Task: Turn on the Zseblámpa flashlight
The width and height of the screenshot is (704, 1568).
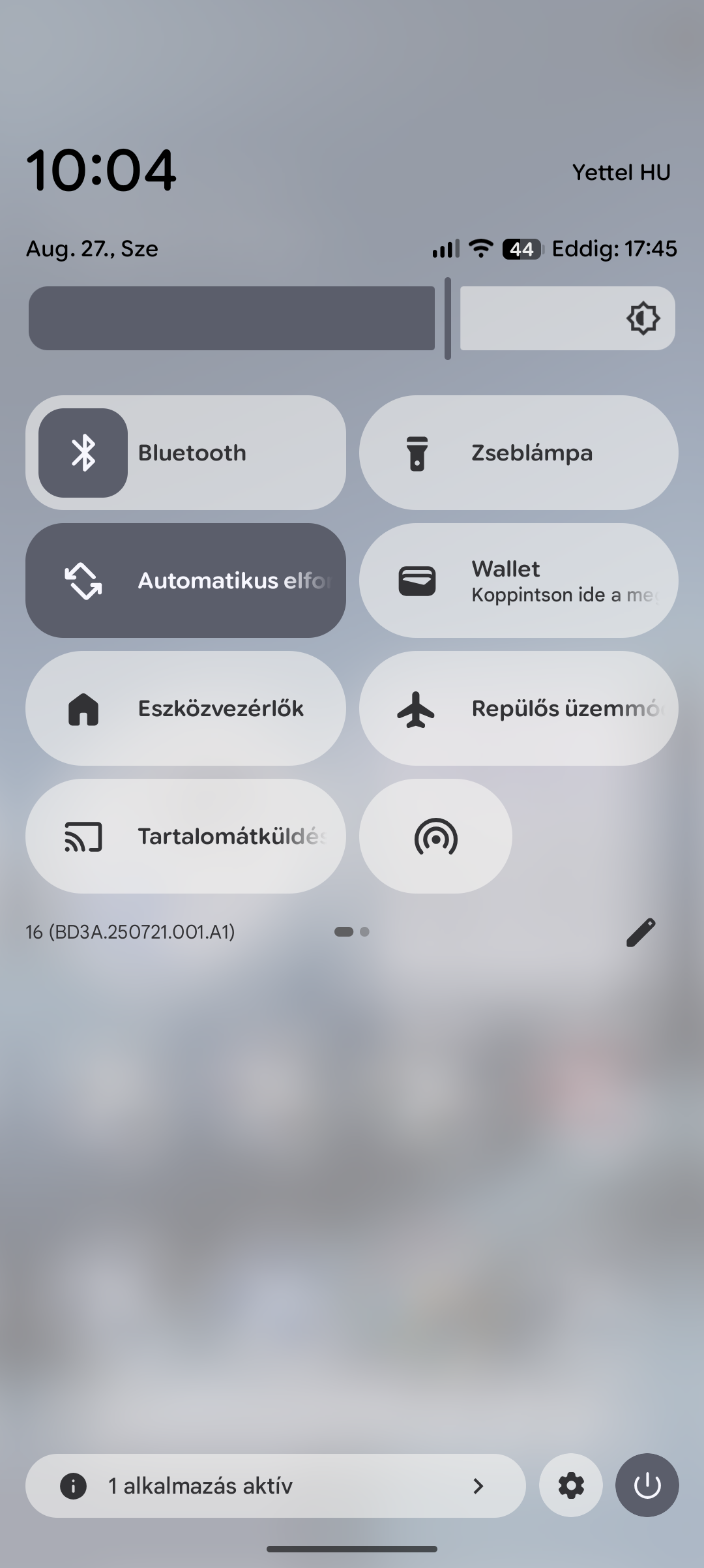Action: click(518, 453)
